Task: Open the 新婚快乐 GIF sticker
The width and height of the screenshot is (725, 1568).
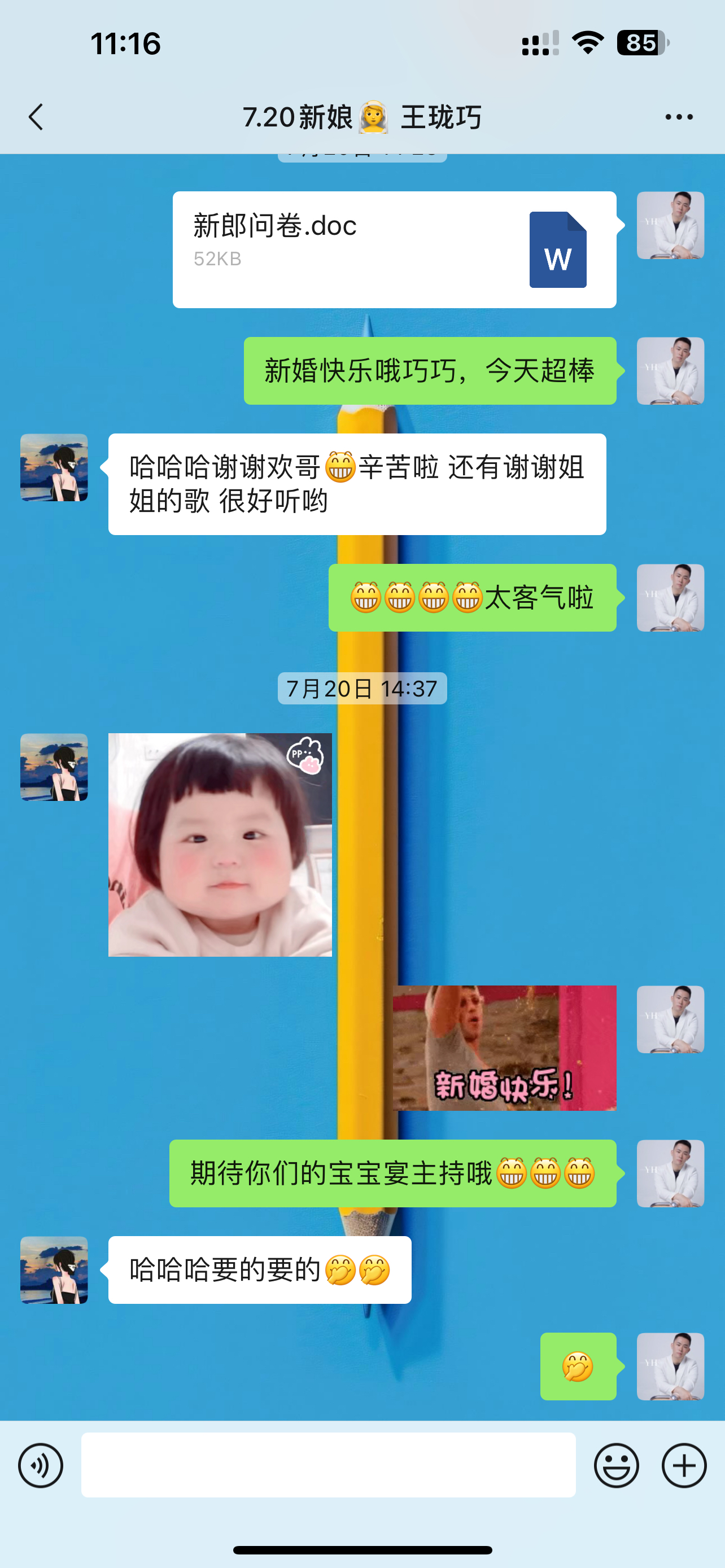Action: [504, 1048]
